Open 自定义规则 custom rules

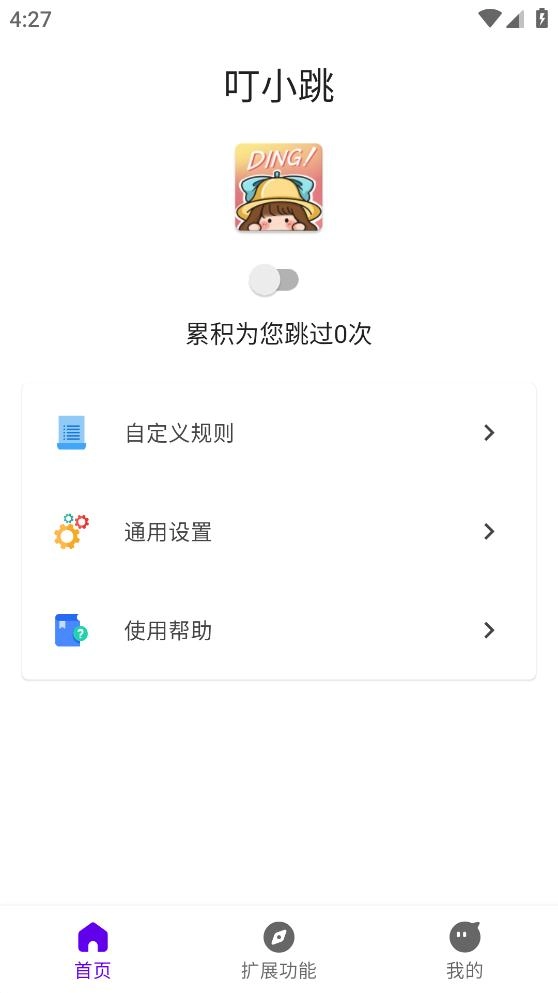click(x=279, y=433)
